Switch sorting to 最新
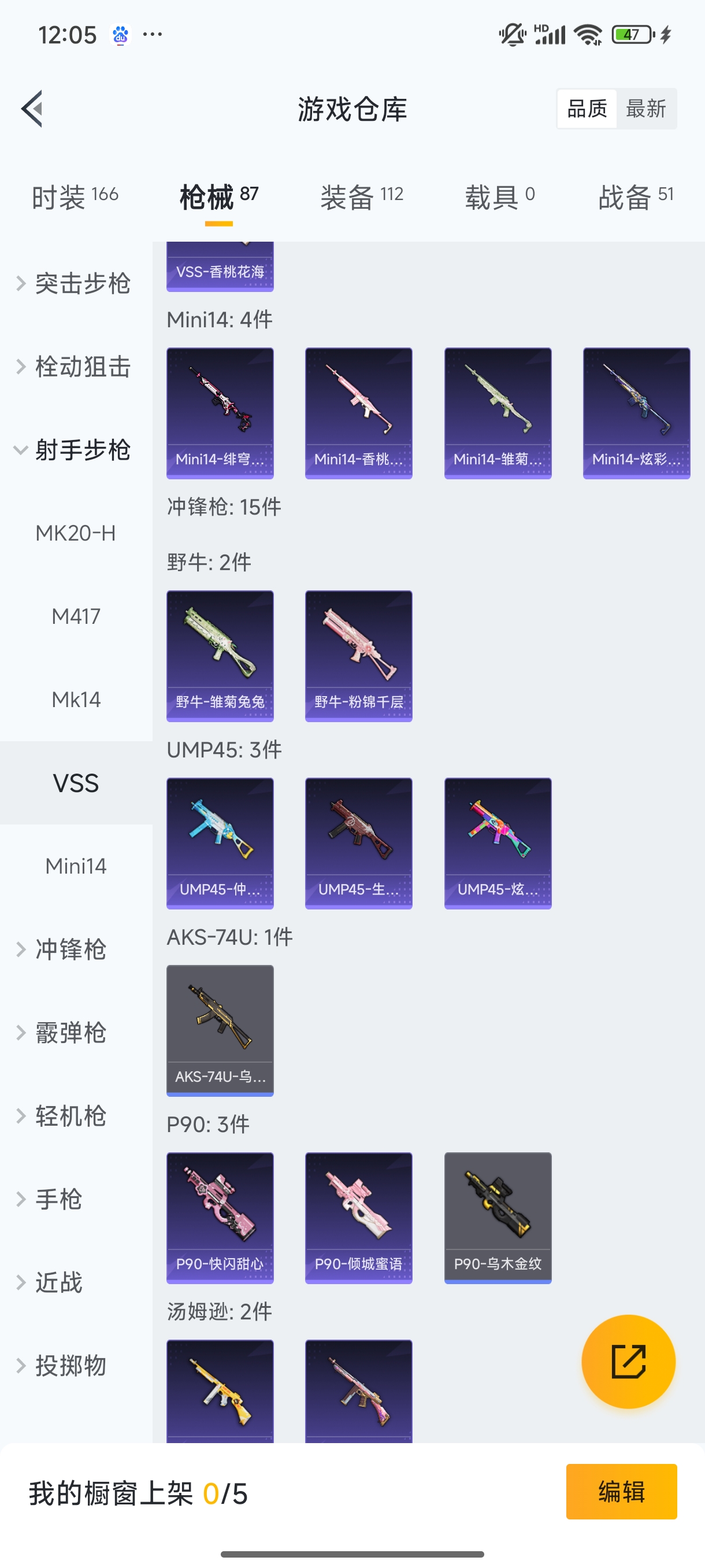705x1568 pixels. click(647, 108)
